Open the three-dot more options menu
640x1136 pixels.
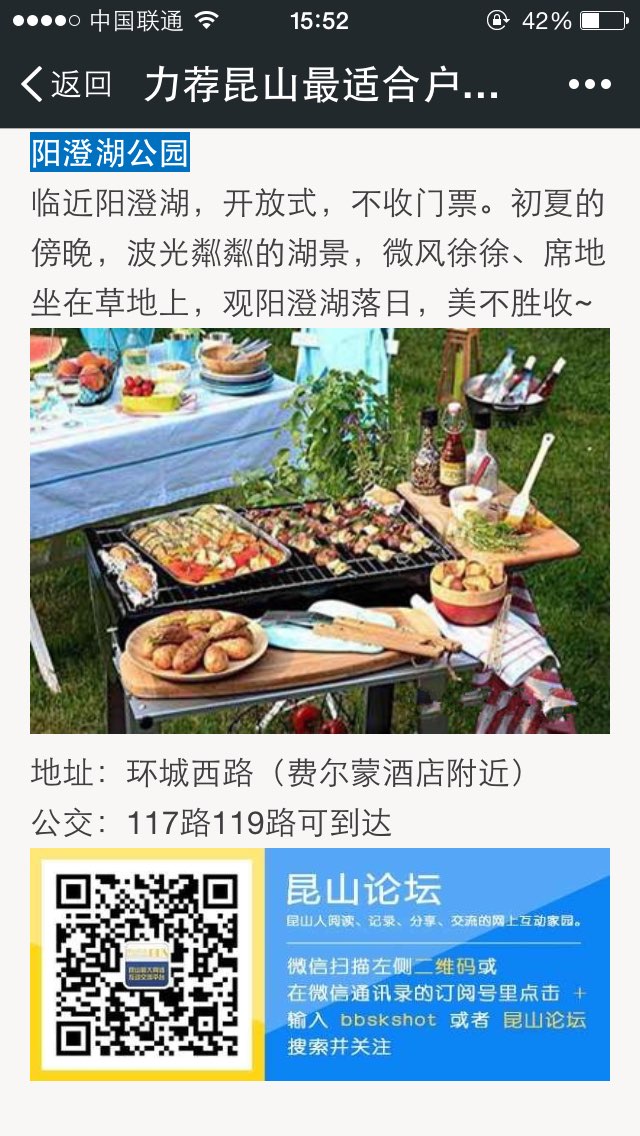tap(589, 85)
